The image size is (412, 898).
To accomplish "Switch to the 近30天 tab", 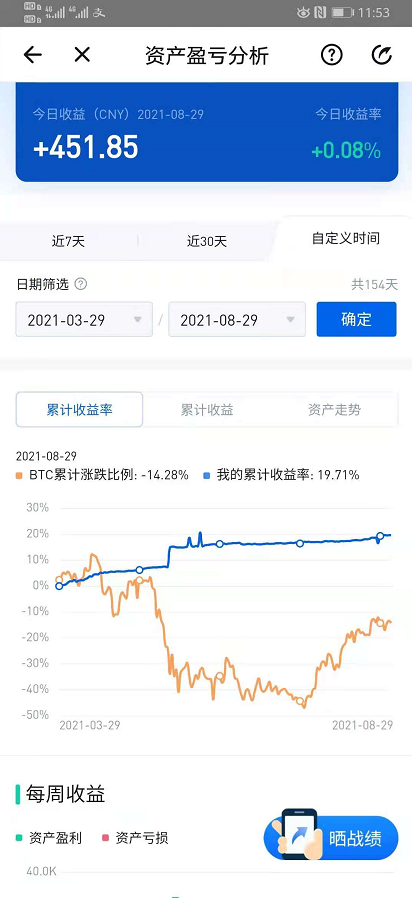I will point(207,241).
